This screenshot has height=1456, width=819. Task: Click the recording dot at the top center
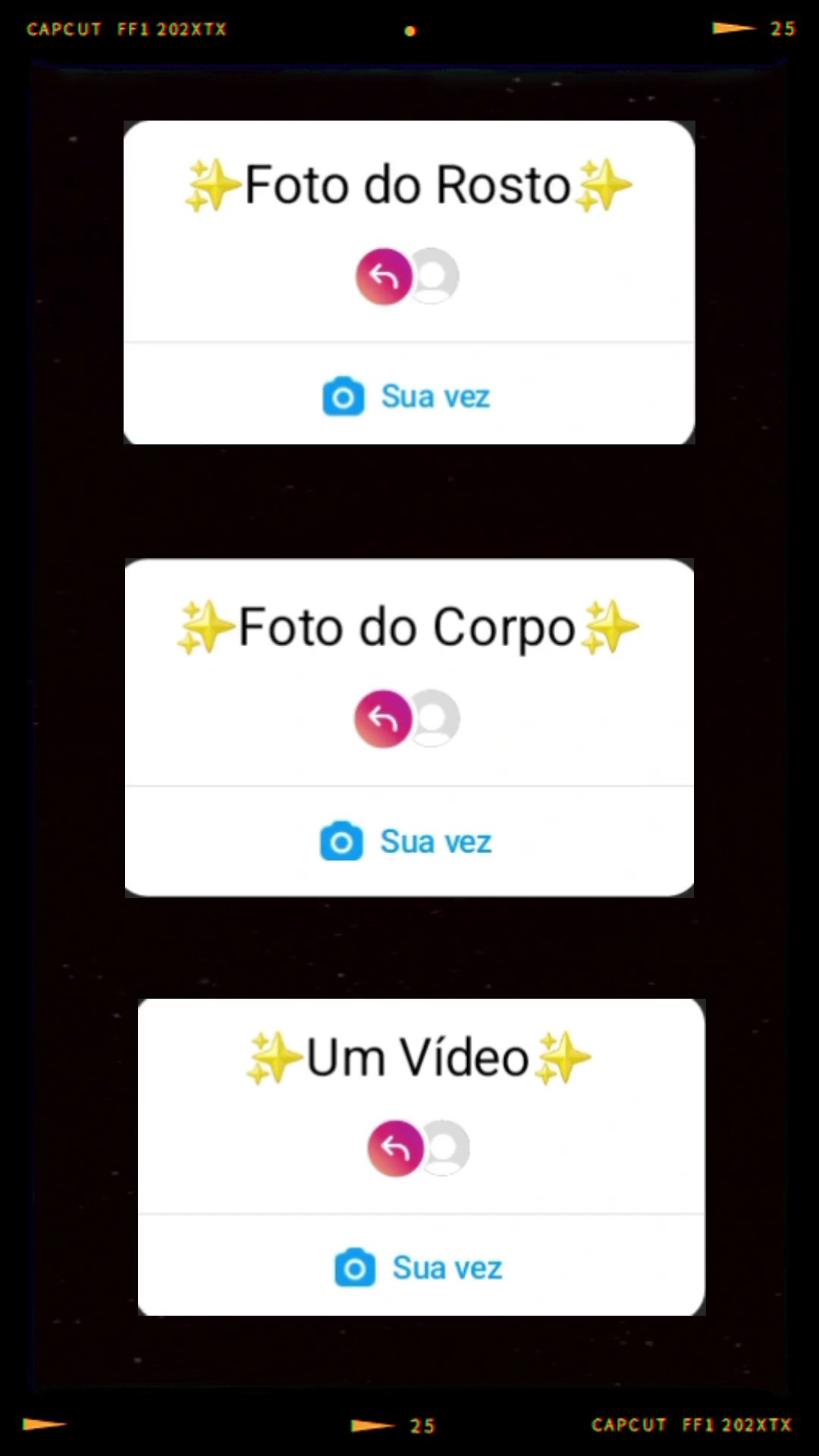pos(410,30)
